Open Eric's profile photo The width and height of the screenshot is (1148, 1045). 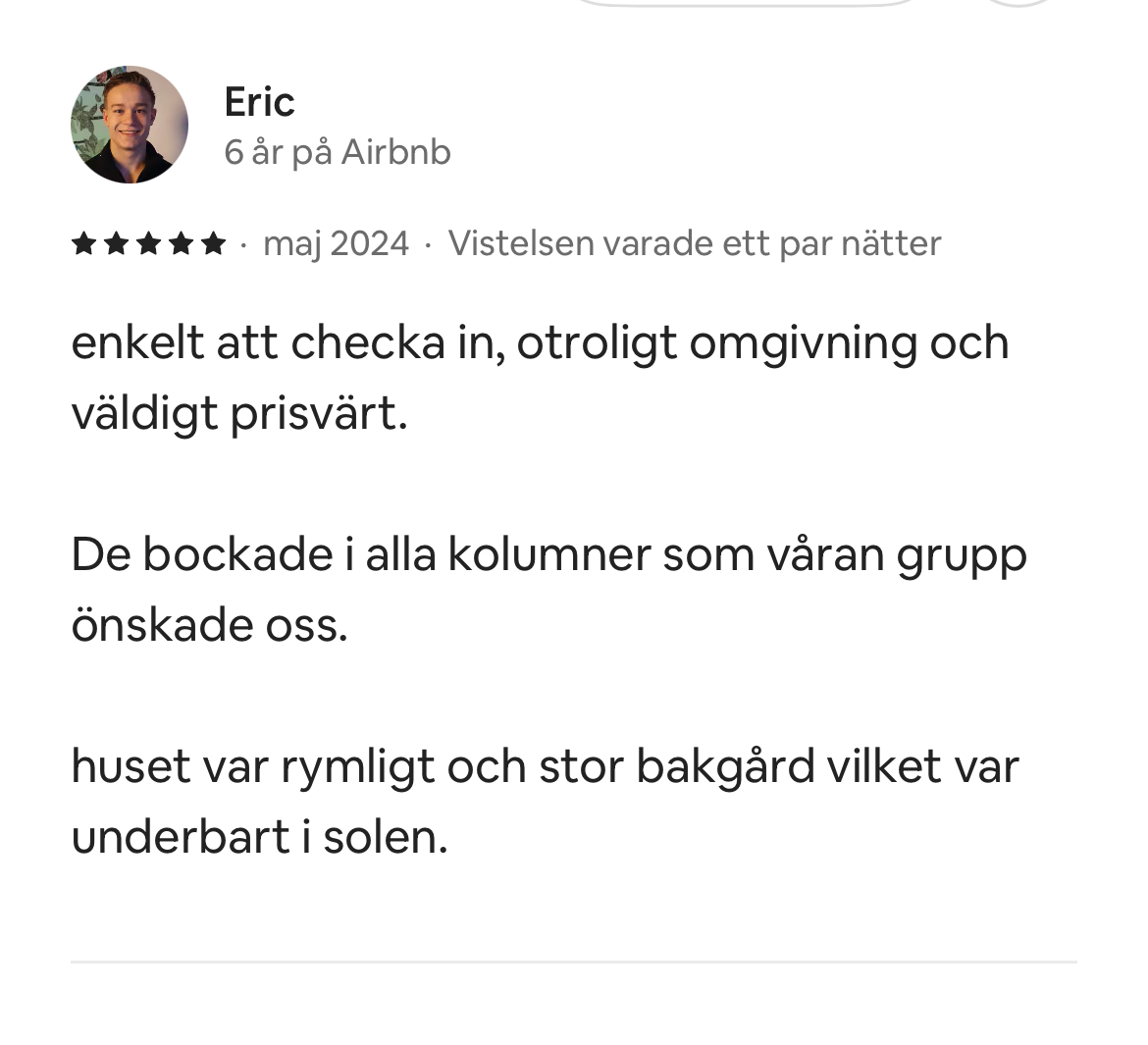129,125
